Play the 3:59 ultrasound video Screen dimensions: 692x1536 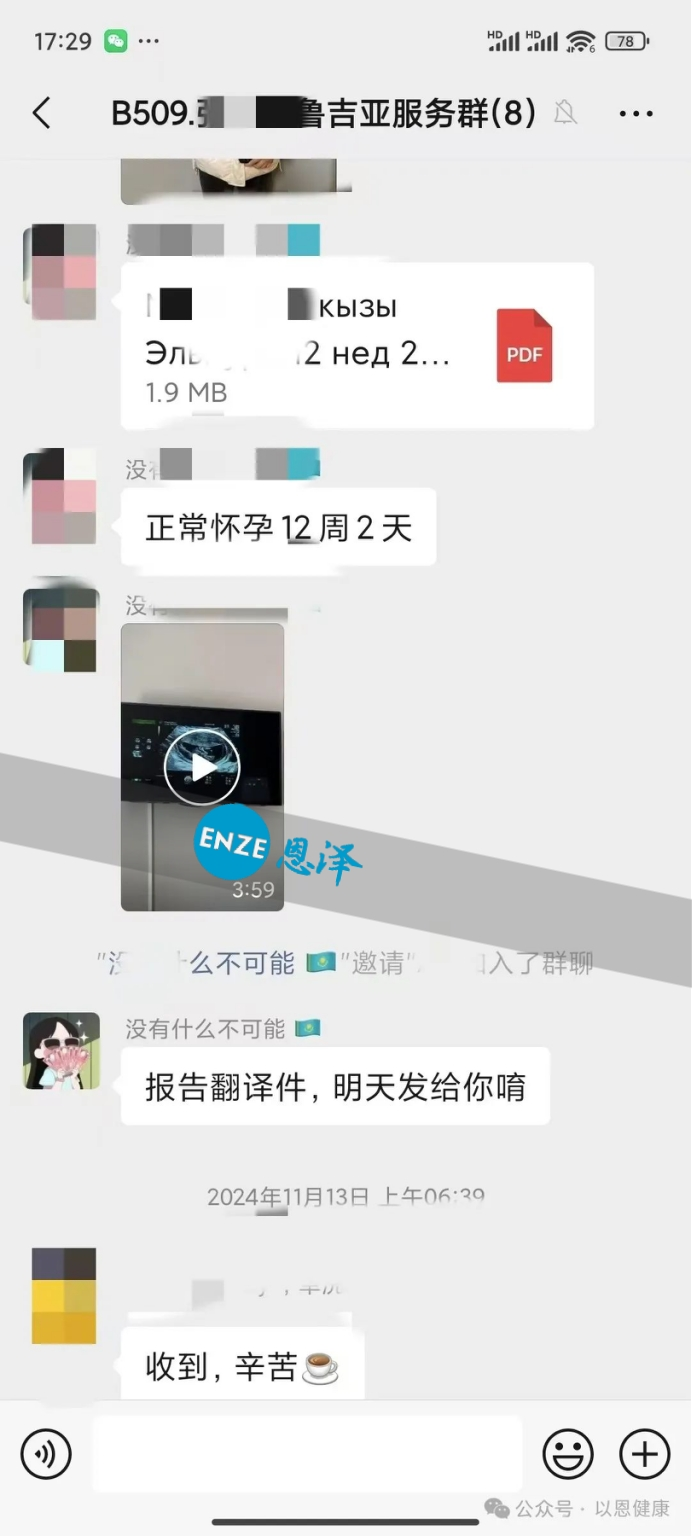click(202, 767)
